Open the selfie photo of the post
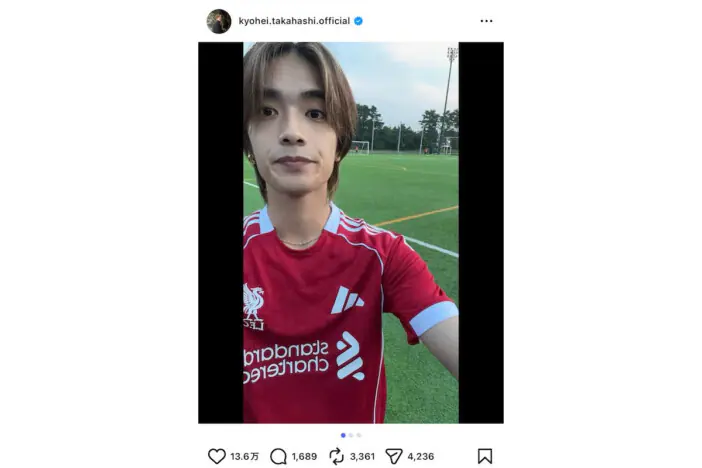The image size is (702, 468). tap(350, 232)
